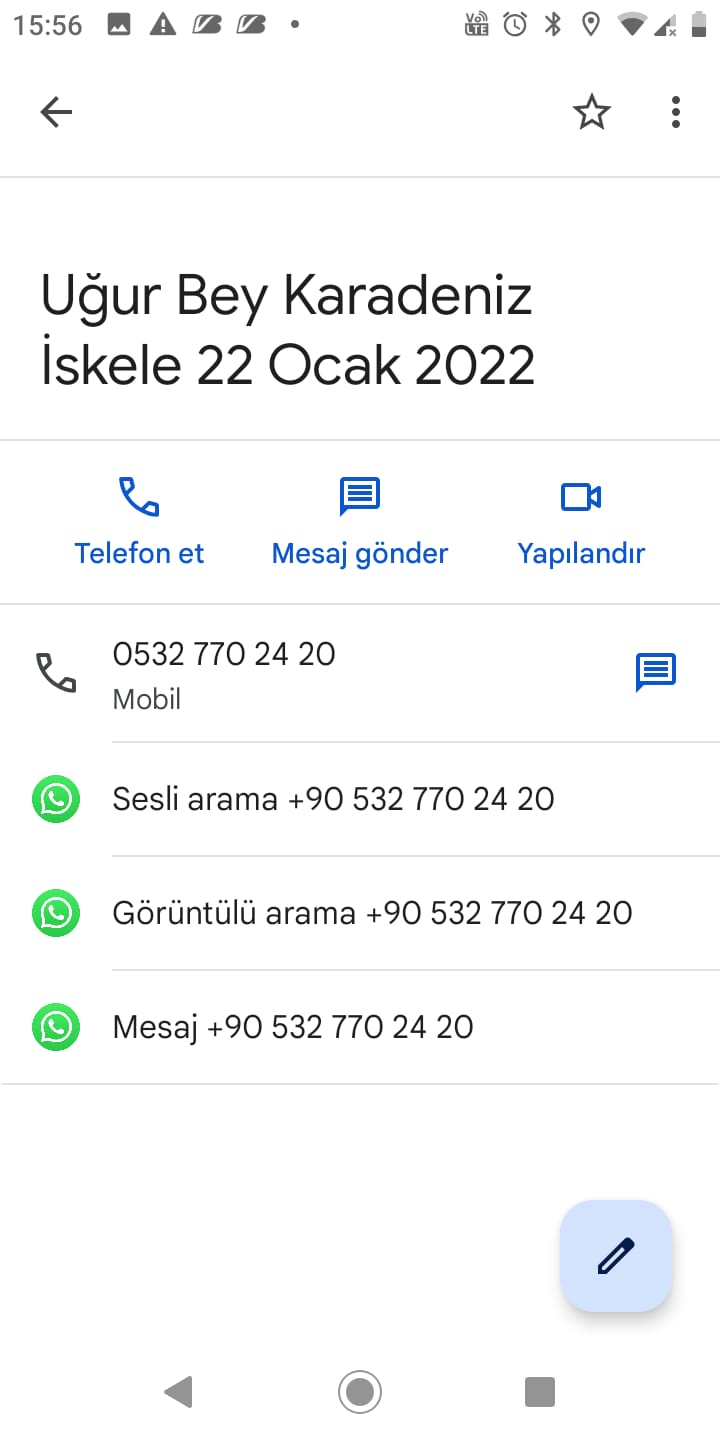Start WhatsApp Sesli arama
This screenshot has height=1440, width=720.
pos(333,799)
